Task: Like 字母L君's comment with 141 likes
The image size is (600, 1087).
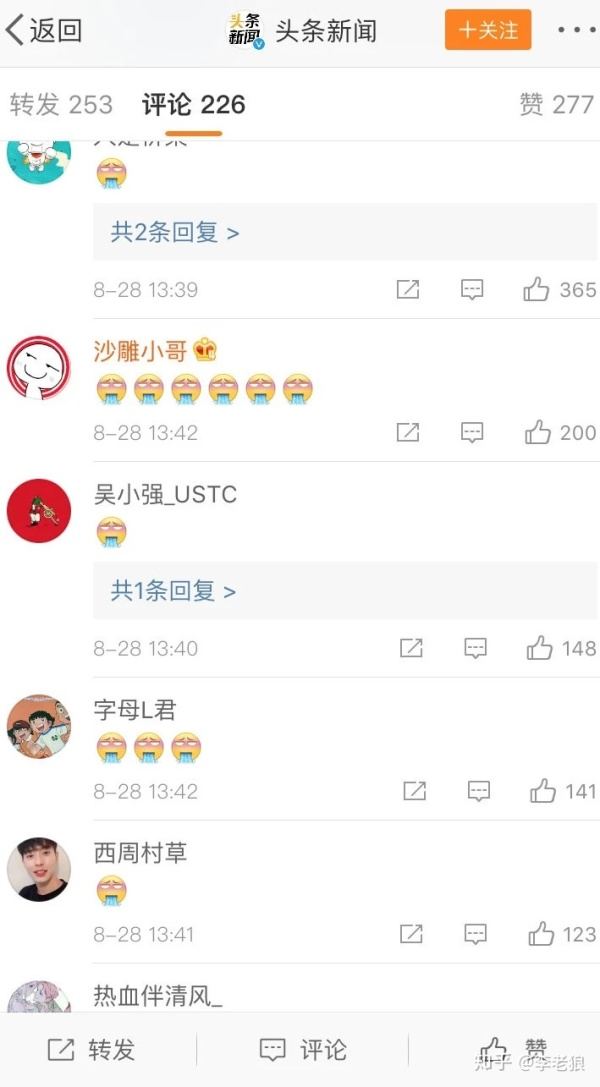Action: 542,791
